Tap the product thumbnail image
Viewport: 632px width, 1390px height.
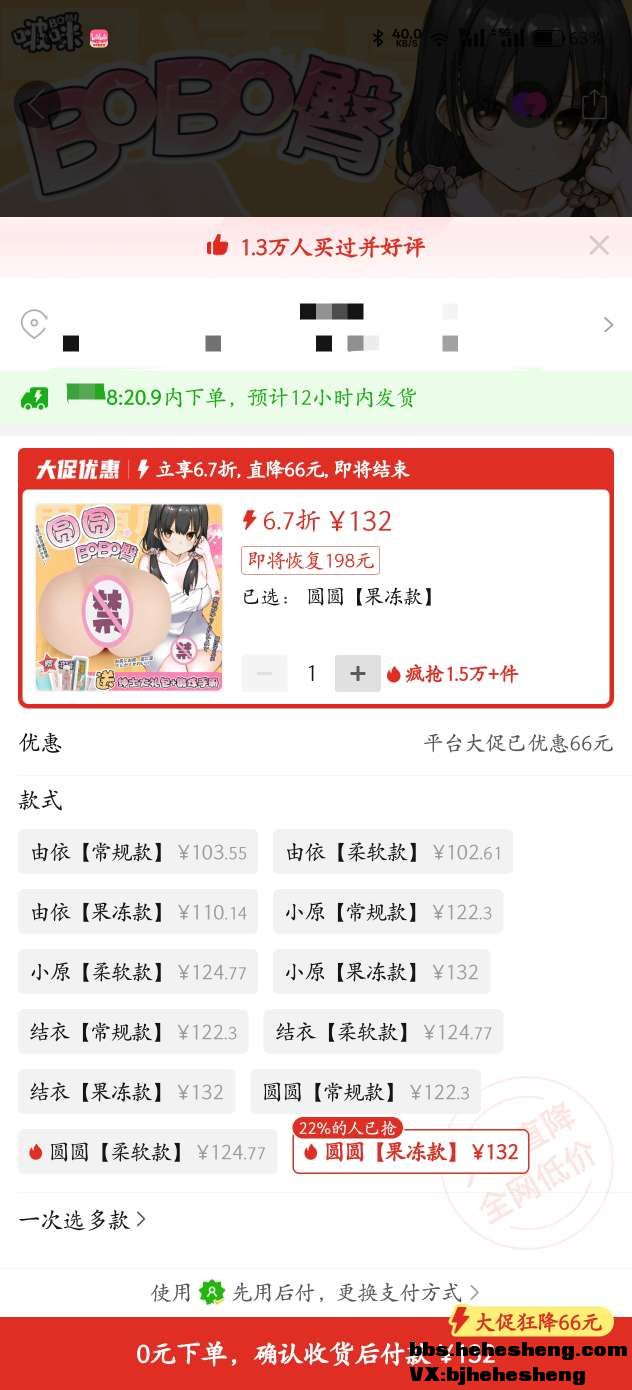tap(129, 597)
